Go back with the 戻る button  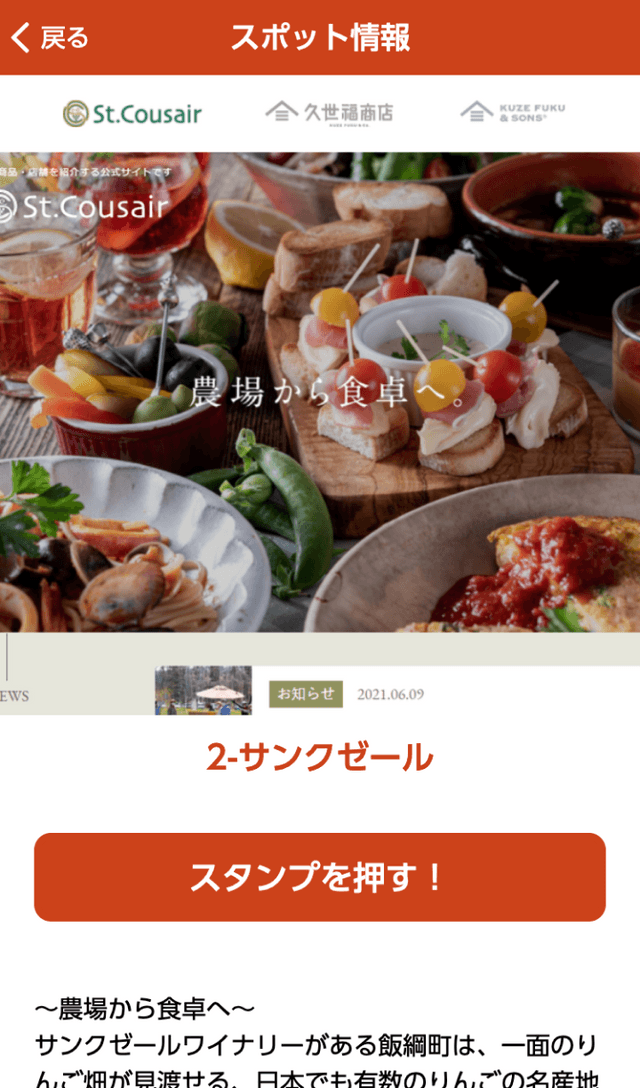tap(50, 38)
